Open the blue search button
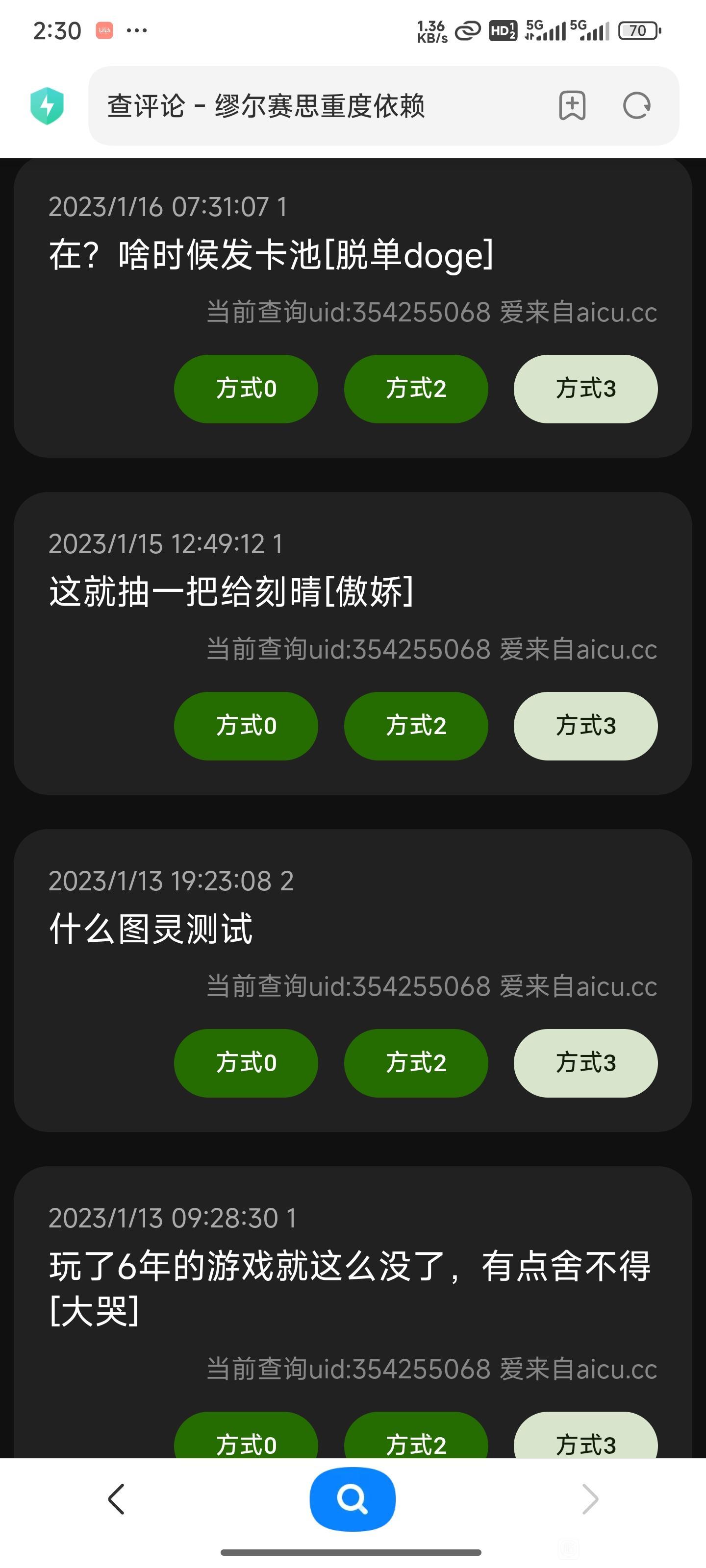706x1568 pixels. (x=352, y=1498)
